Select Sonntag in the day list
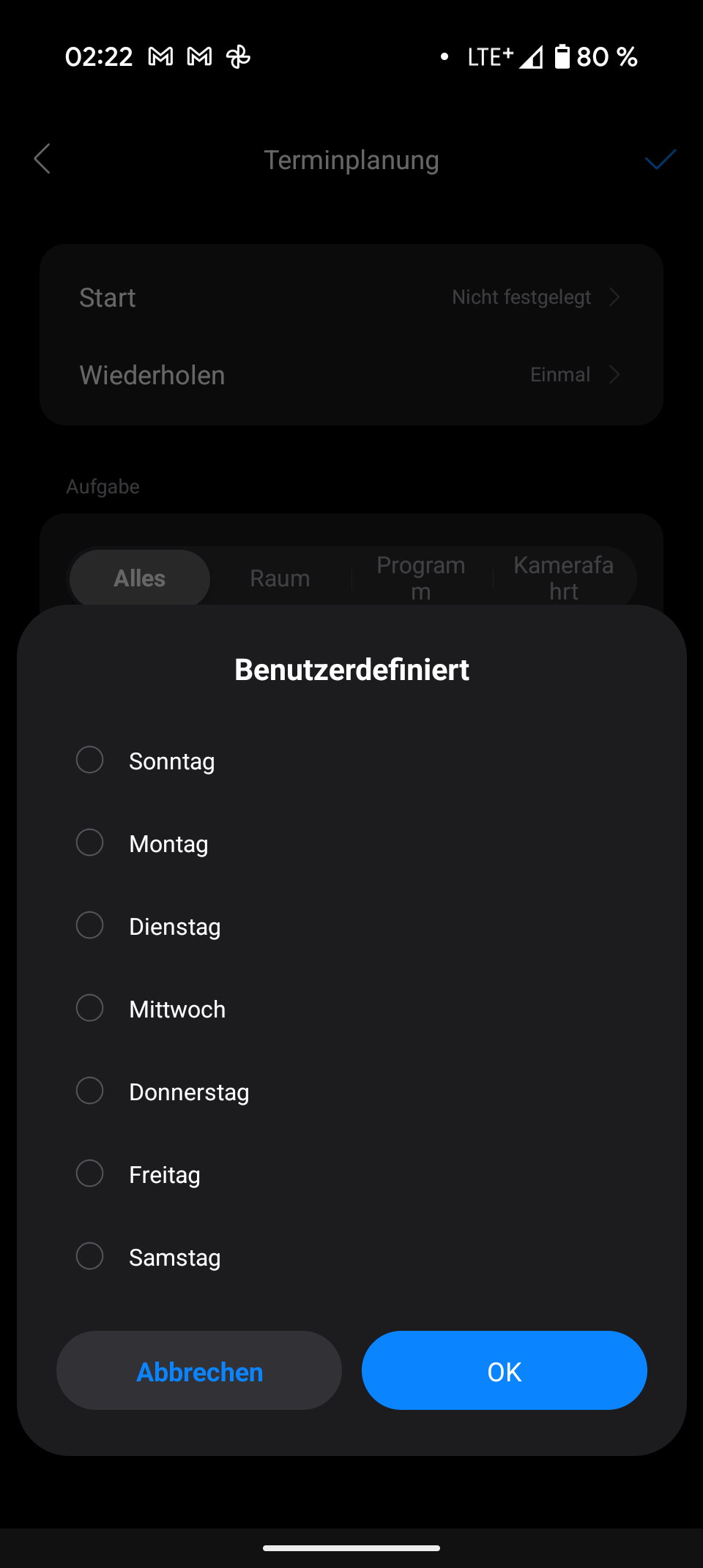703x1568 pixels. [x=351, y=761]
